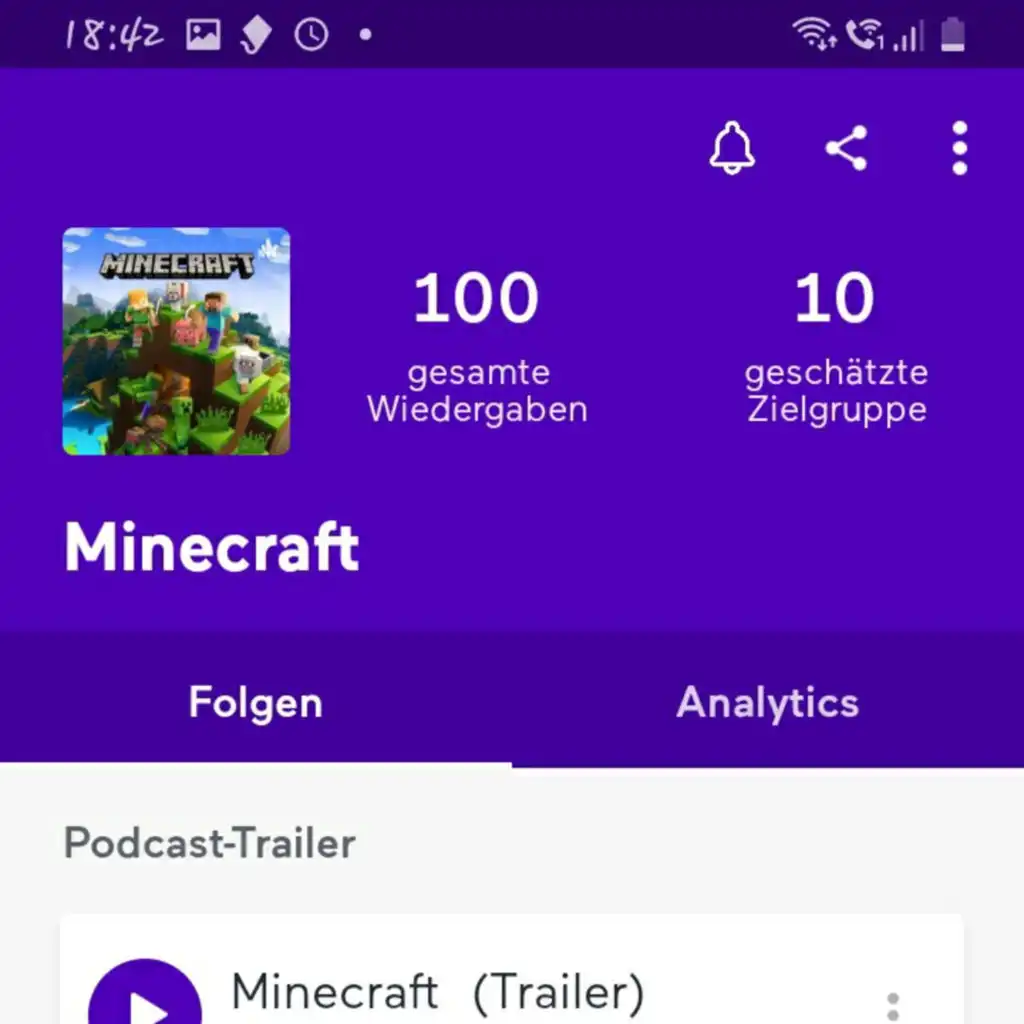1024x1024 pixels.
Task: Play the Minecraft trailer episode
Action: coord(145,1000)
